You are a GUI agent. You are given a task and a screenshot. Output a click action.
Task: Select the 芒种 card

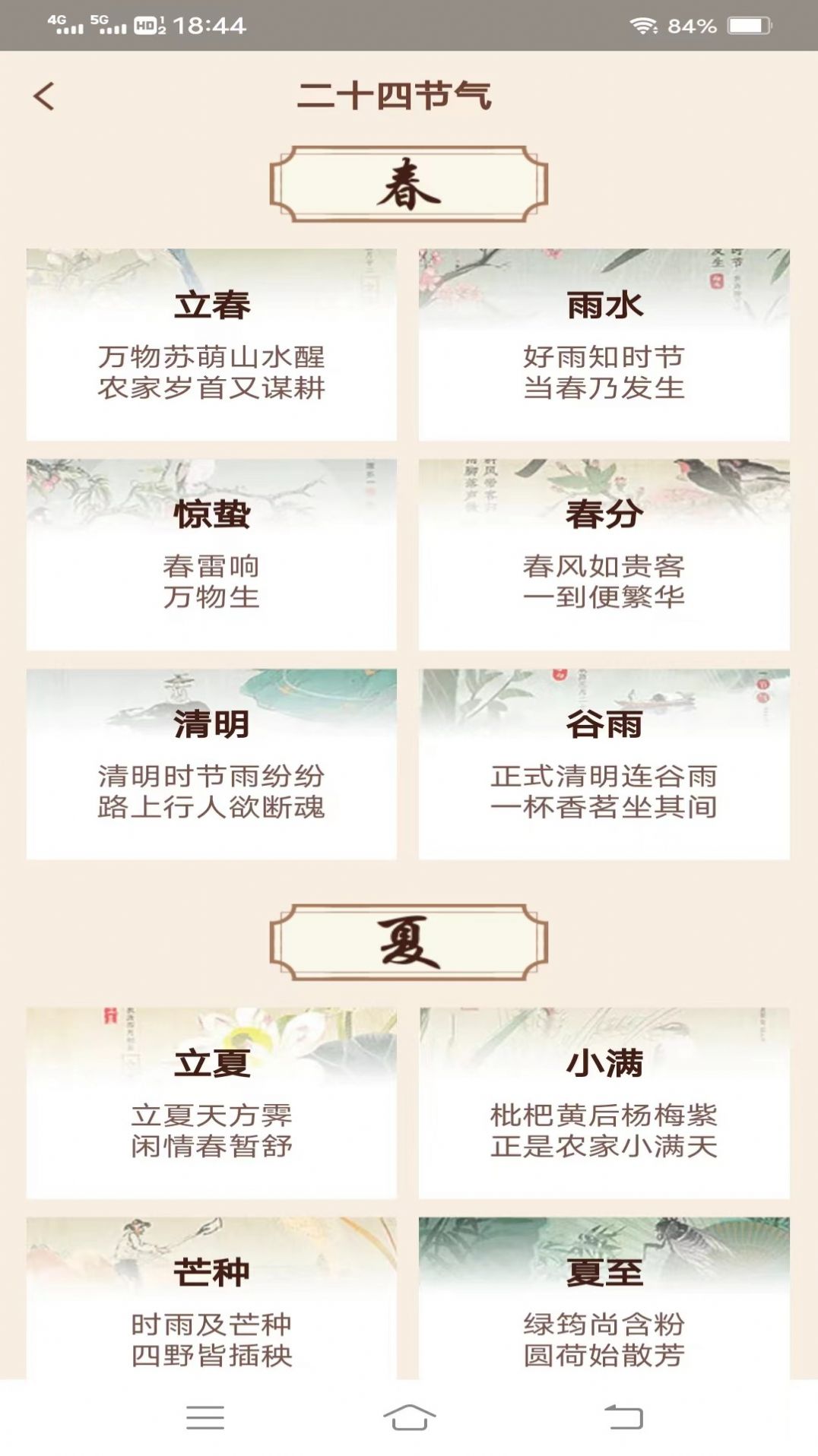[211, 1298]
